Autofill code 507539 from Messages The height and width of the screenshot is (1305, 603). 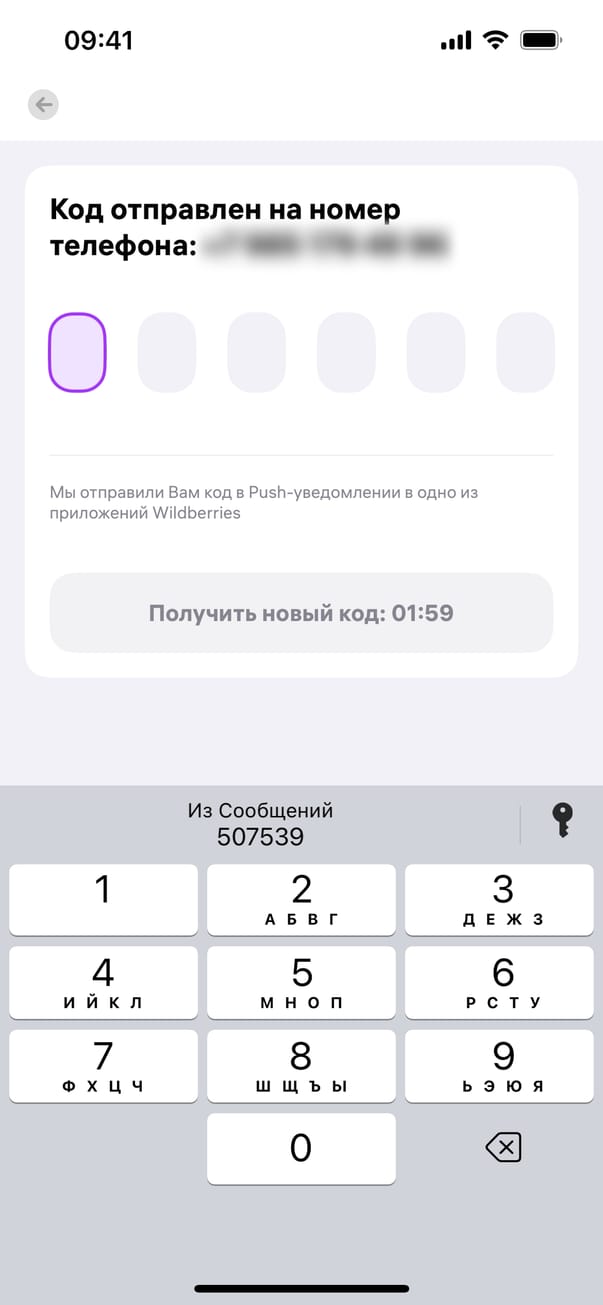click(x=260, y=824)
